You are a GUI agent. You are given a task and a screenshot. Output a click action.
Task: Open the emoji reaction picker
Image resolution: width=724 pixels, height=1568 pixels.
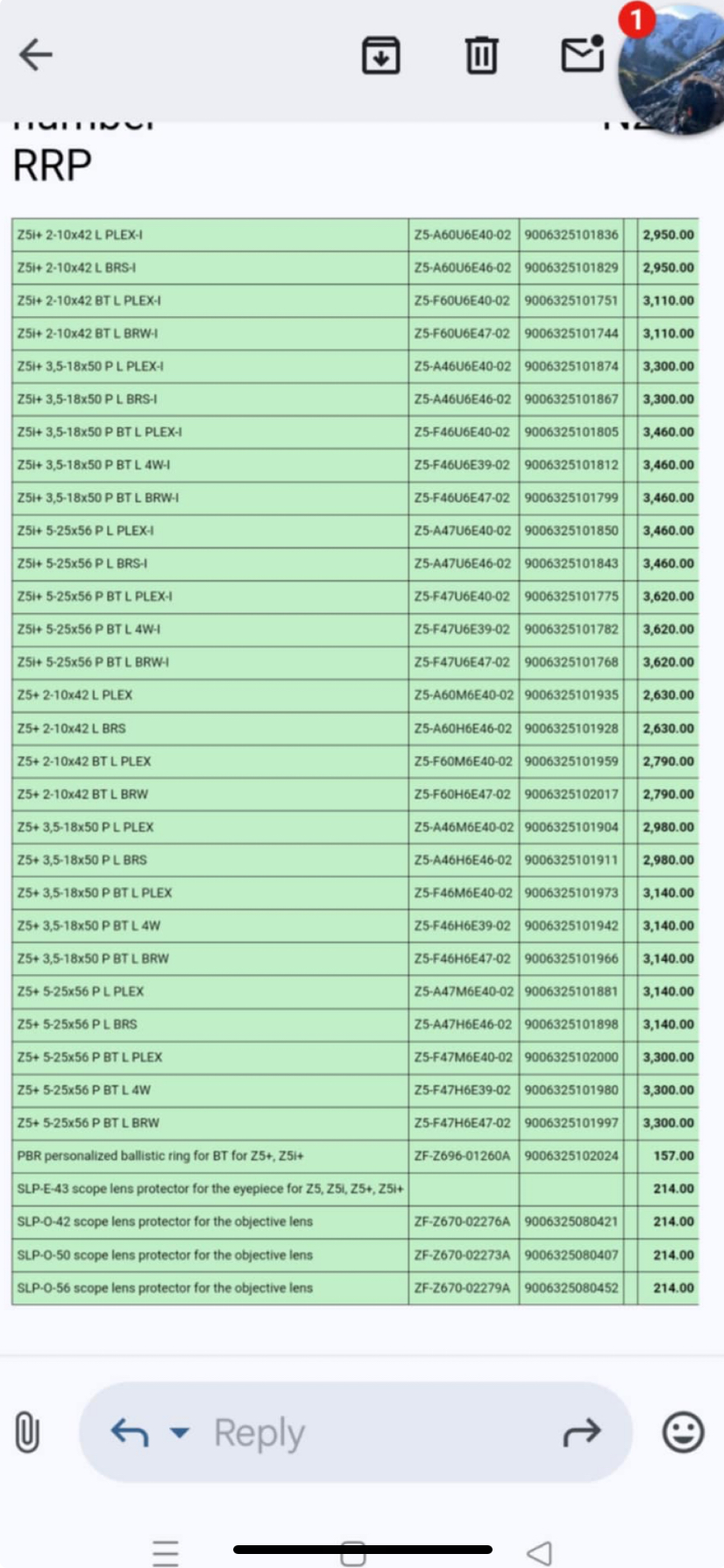click(683, 1432)
